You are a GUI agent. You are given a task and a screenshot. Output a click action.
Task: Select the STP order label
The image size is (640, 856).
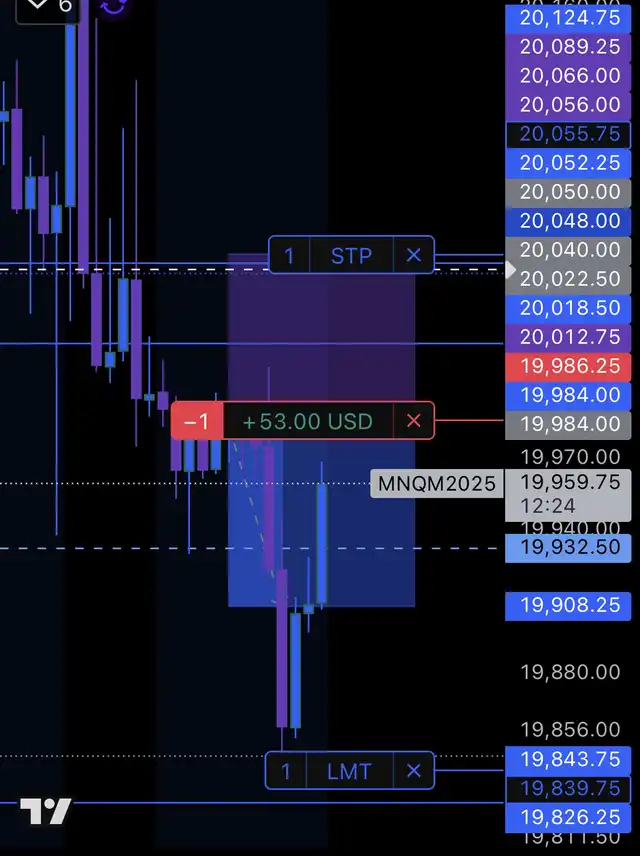[x=351, y=256]
